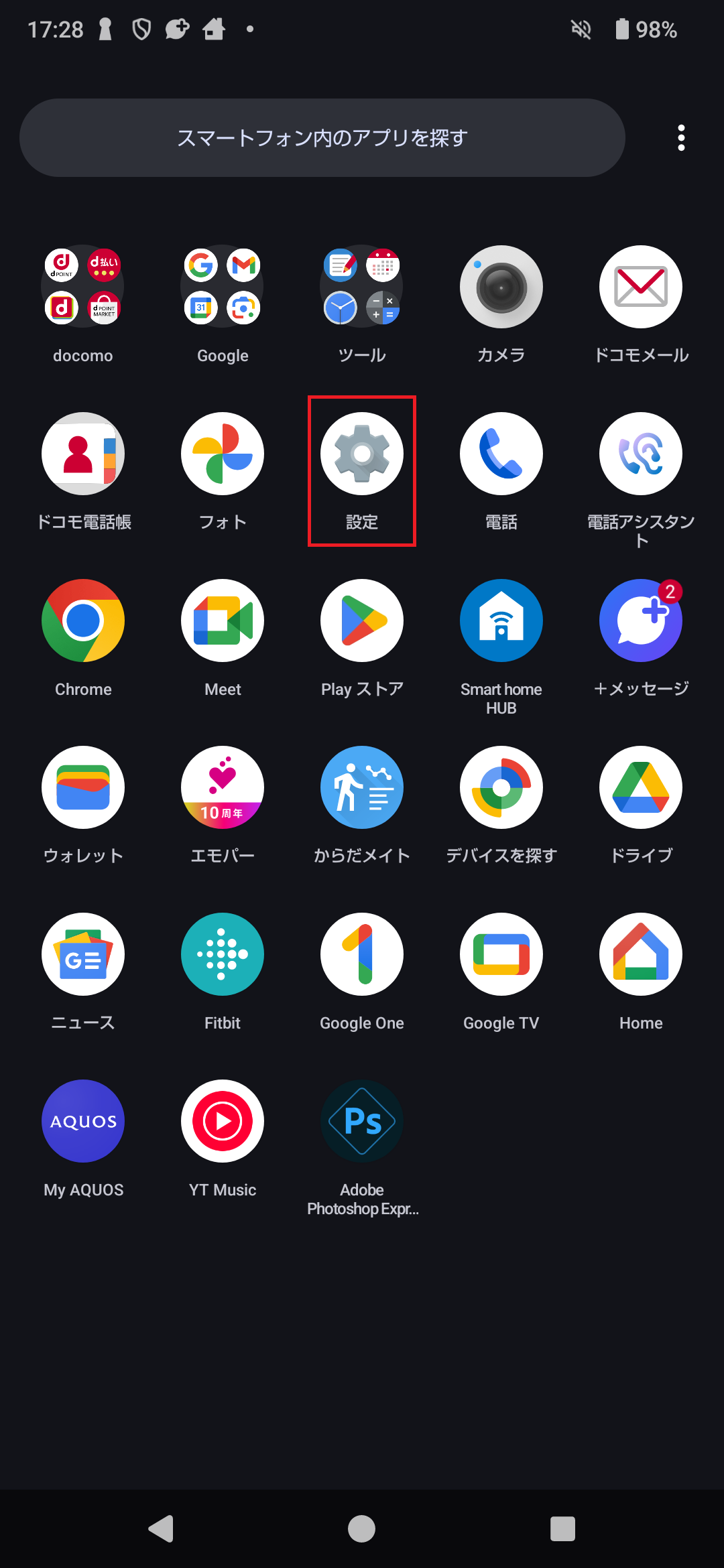Start the 電話 (Phone) app
Image resolution: width=724 pixels, height=1568 pixels.
coord(501,453)
